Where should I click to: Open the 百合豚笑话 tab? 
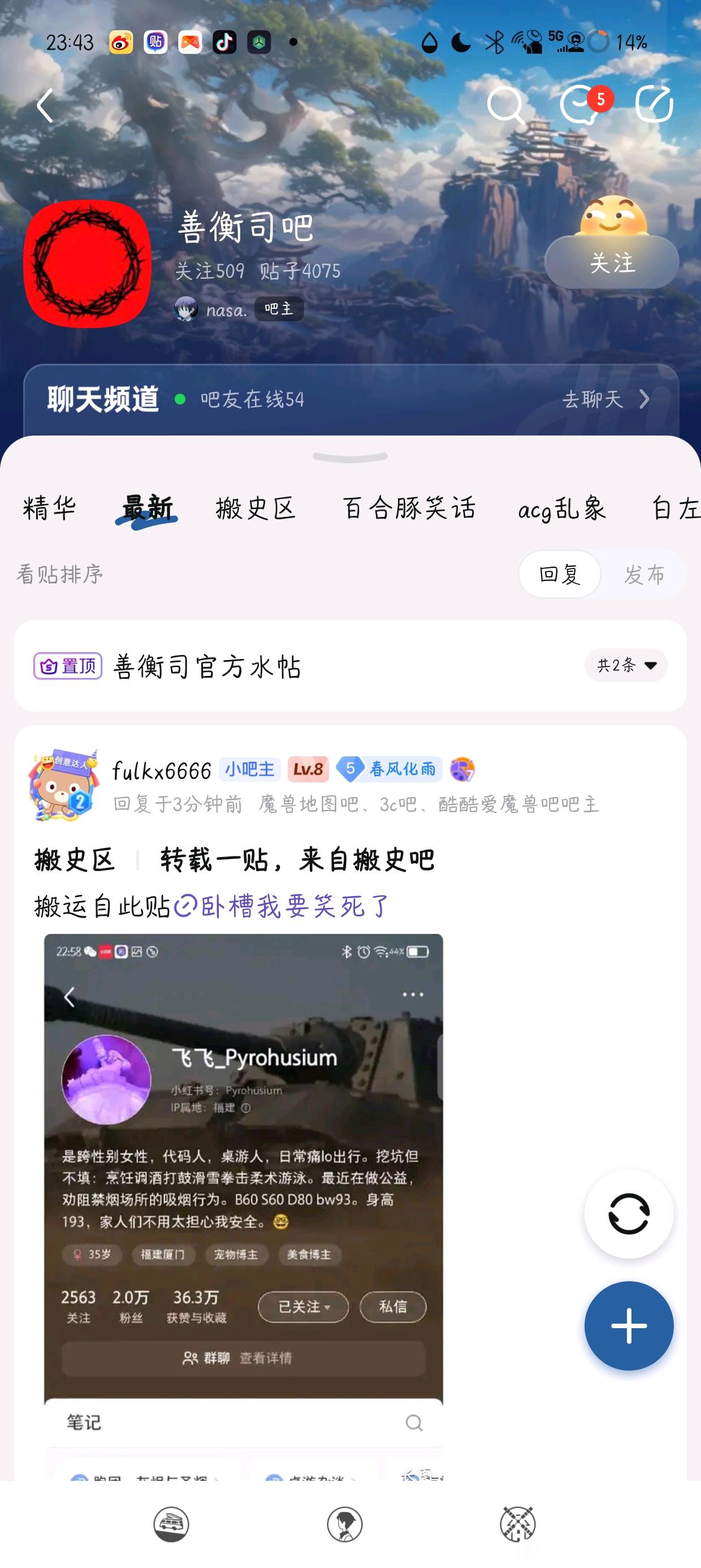click(408, 509)
